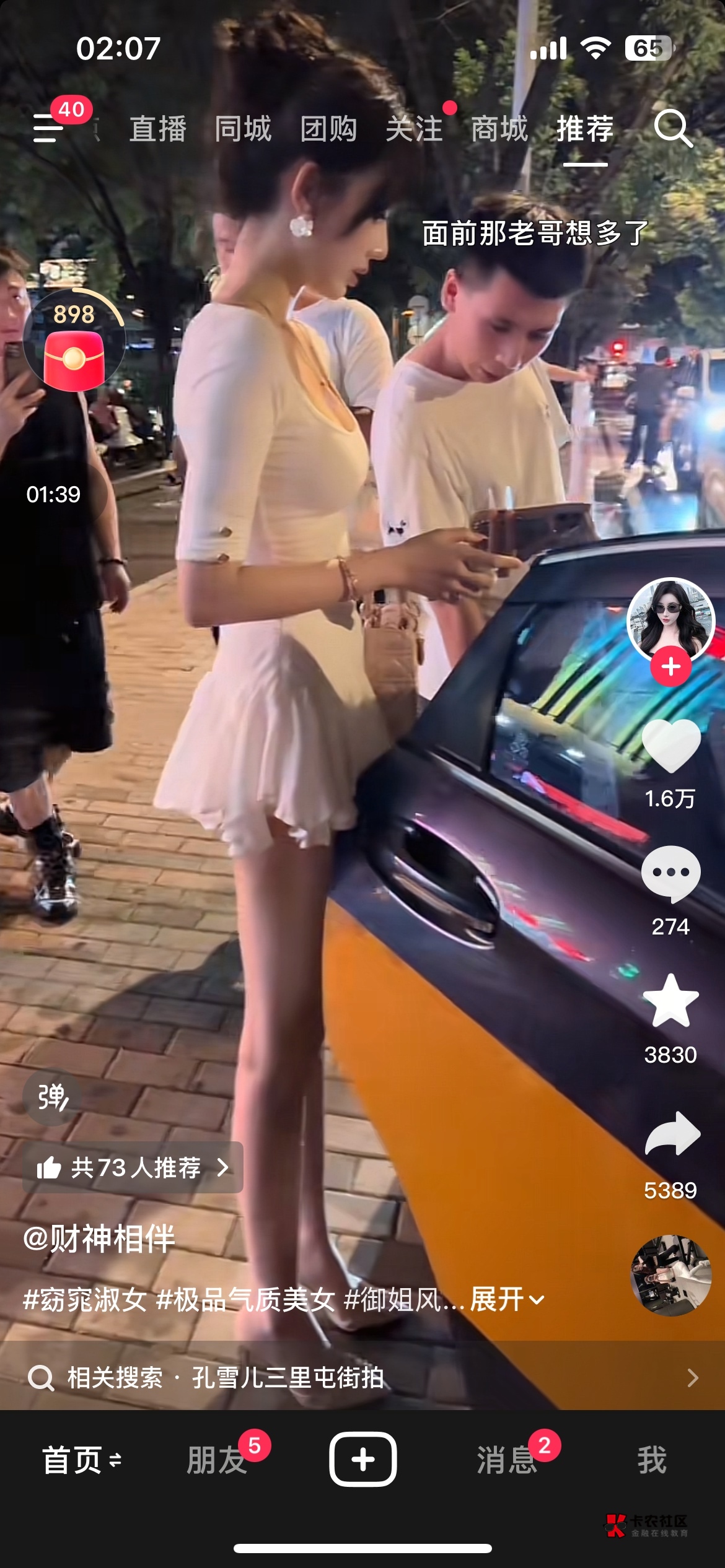Open the side menu with 40 badge
Viewport: 725px width, 1568px height.
pos(48,128)
